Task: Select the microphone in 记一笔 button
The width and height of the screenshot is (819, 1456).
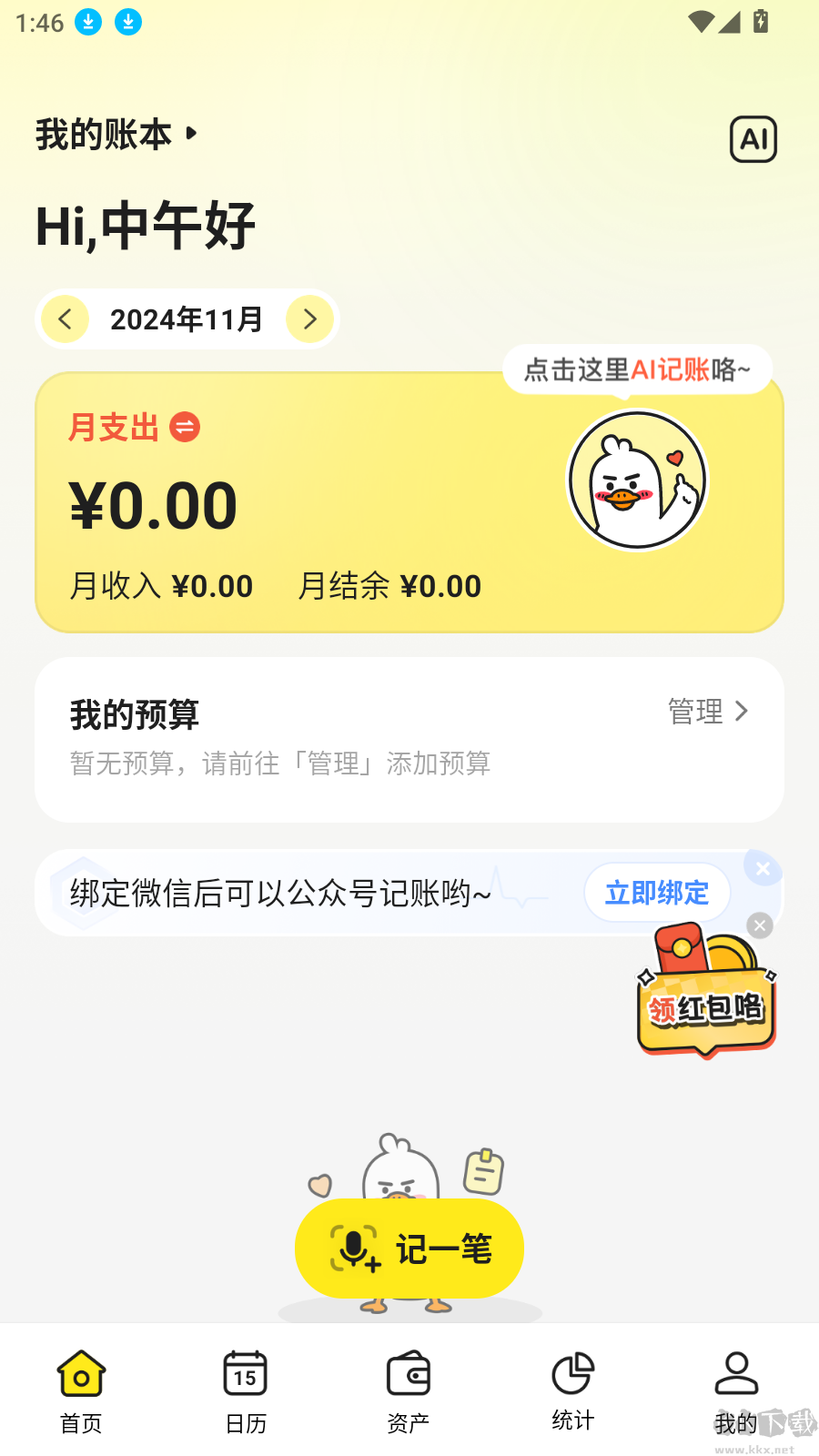Action: click(354, 1249)
